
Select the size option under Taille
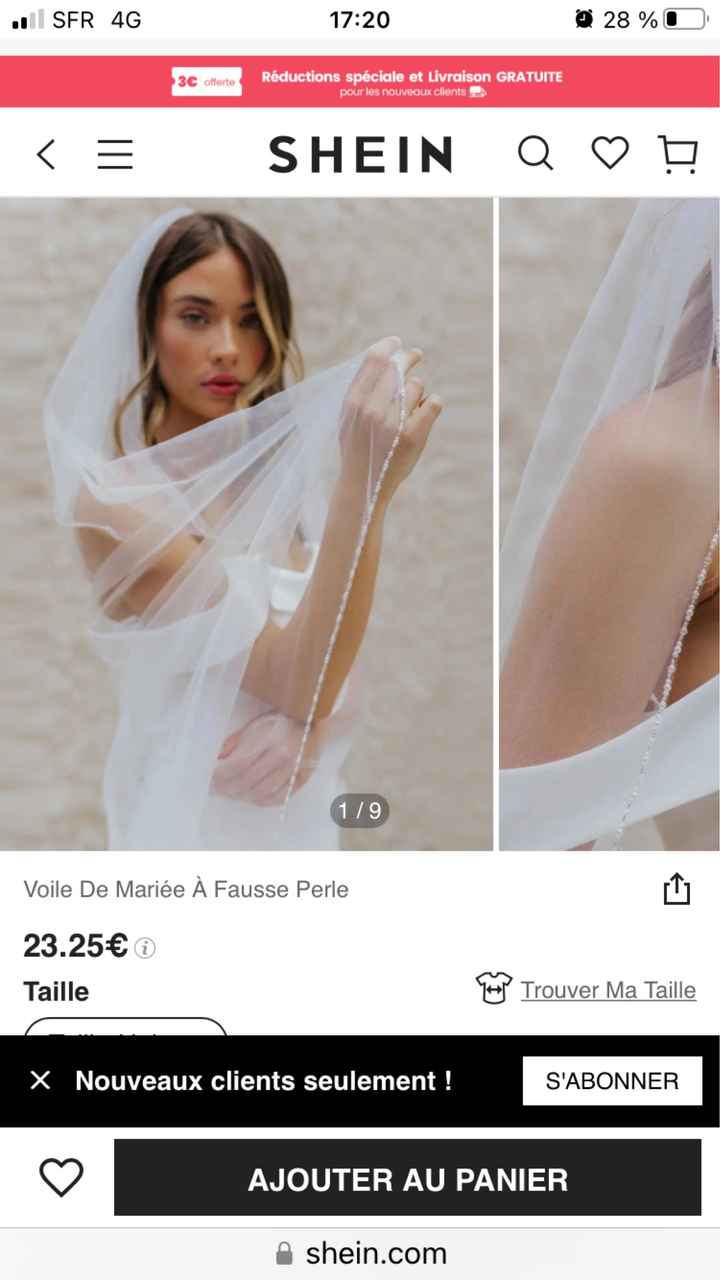125,1040
